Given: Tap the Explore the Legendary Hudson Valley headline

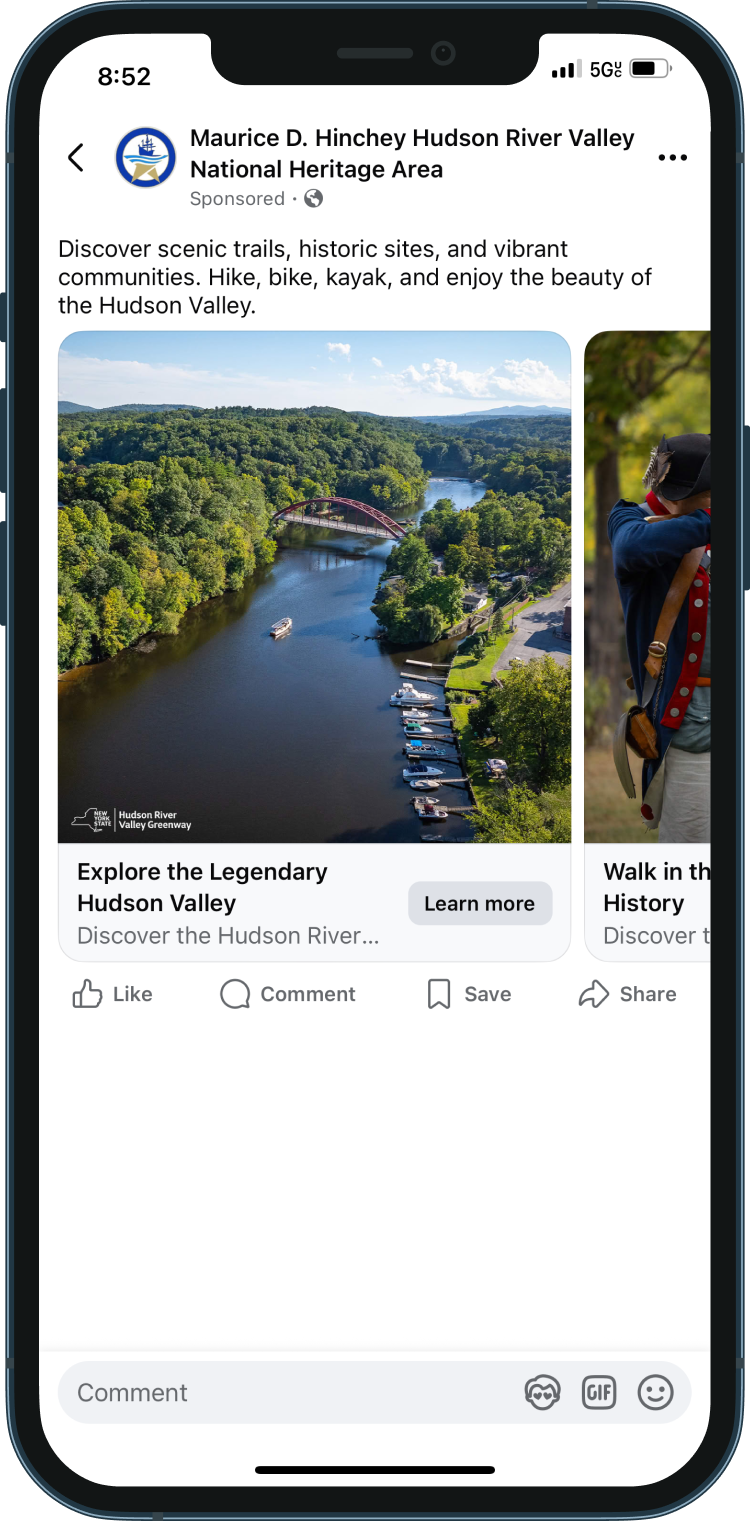Looking at the screenshot, I should [202, 887].
